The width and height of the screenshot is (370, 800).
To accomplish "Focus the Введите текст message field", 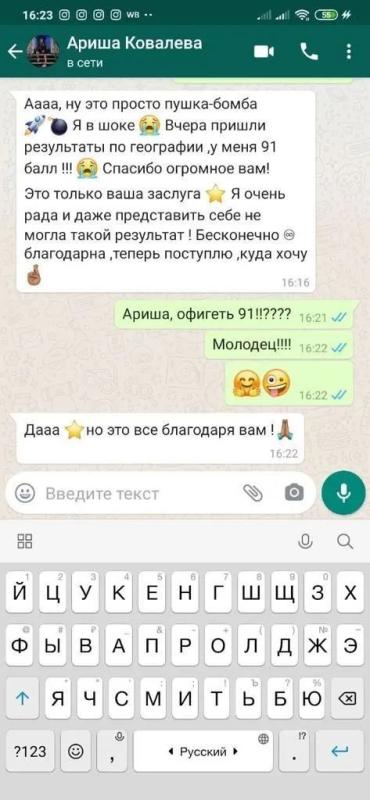I will click(138, 493).
